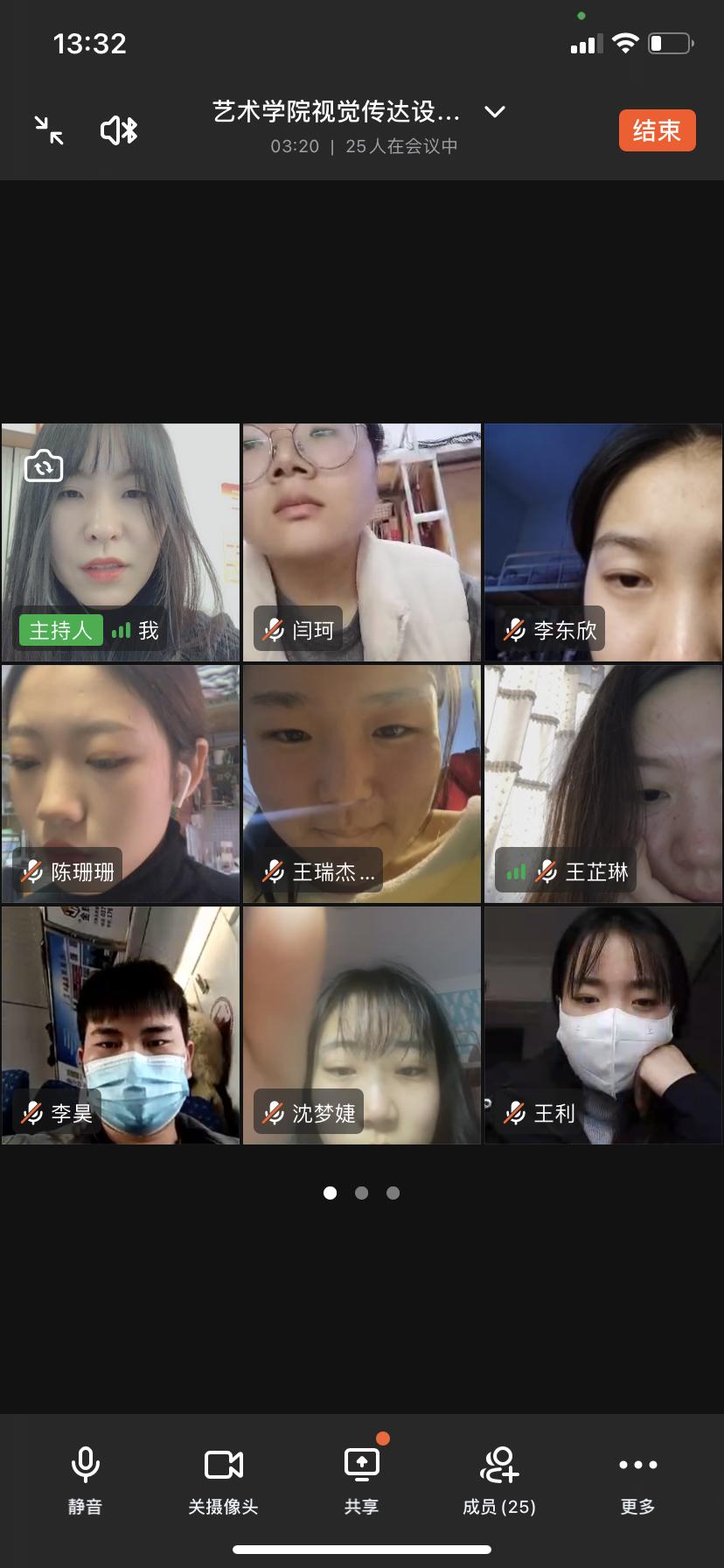Select 王芷琳's video tile
The width and height of the screenshot is (724, 1568).
point(603,784)
